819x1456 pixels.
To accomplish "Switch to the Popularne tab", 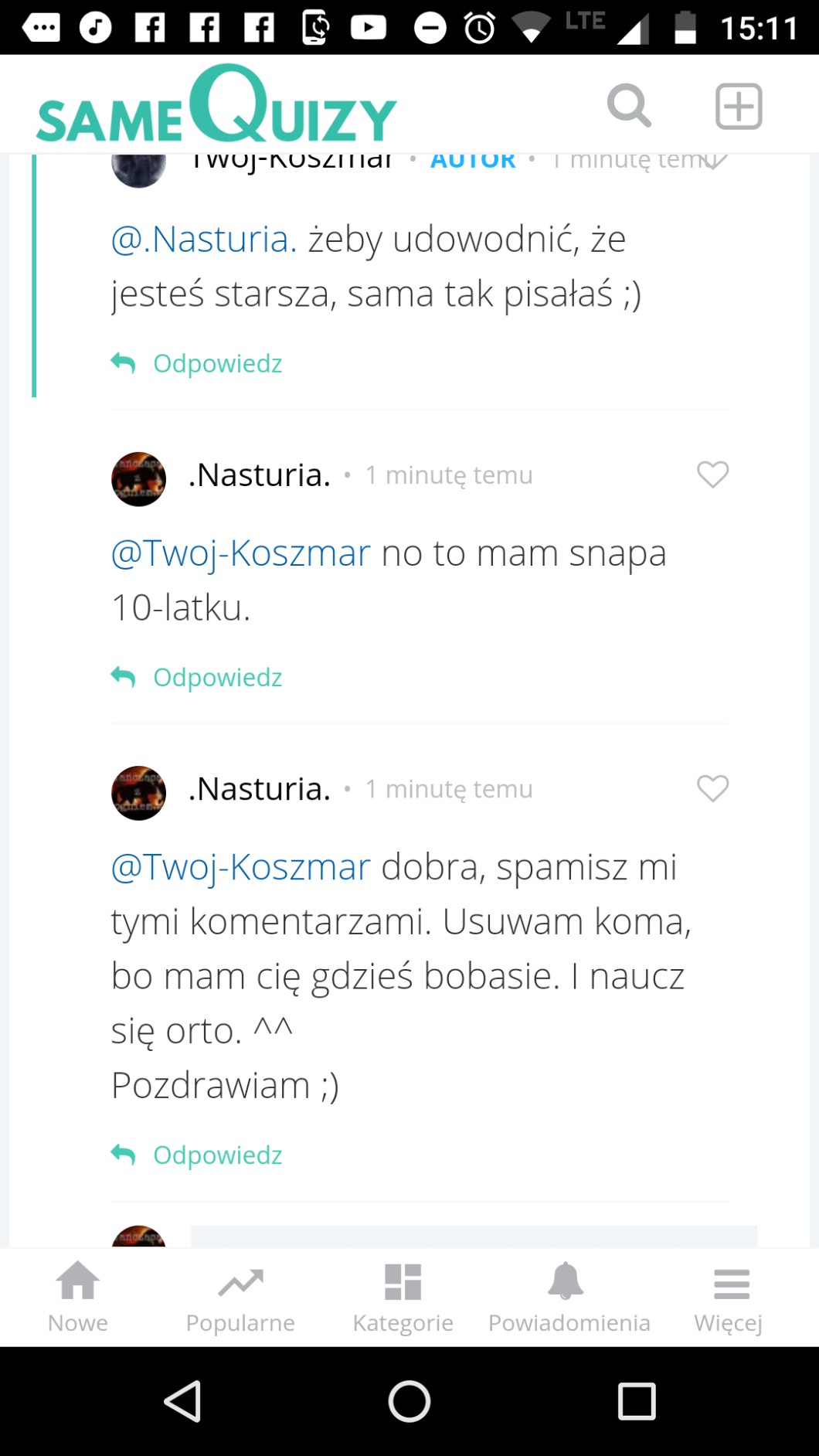I will pyautogui.click(x=240, y=1297).
